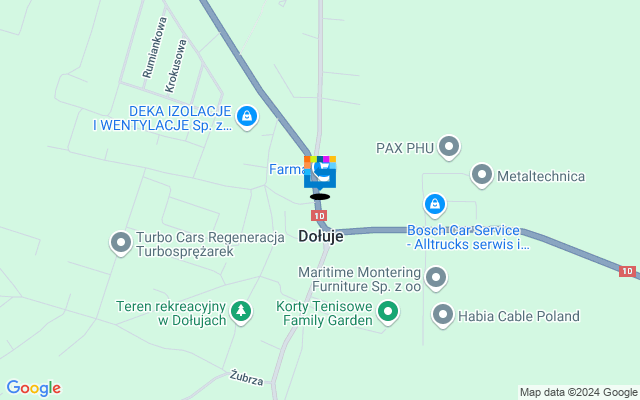Open the Habia Cable Poland pin
This screenshot has height=400, width=640.
coord(443,316)
